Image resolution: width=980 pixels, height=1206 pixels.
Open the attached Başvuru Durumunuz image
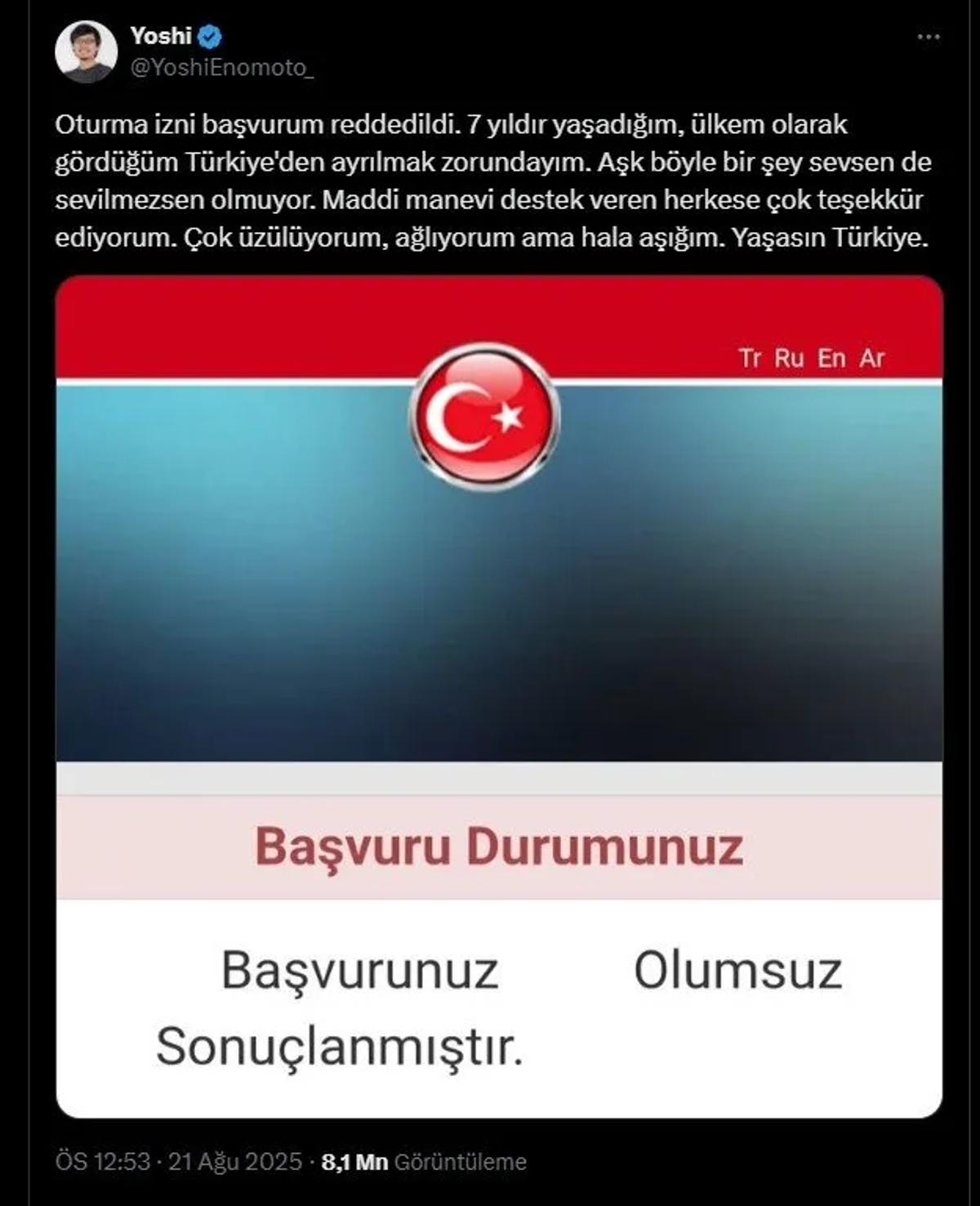click(x=499, y=696)
